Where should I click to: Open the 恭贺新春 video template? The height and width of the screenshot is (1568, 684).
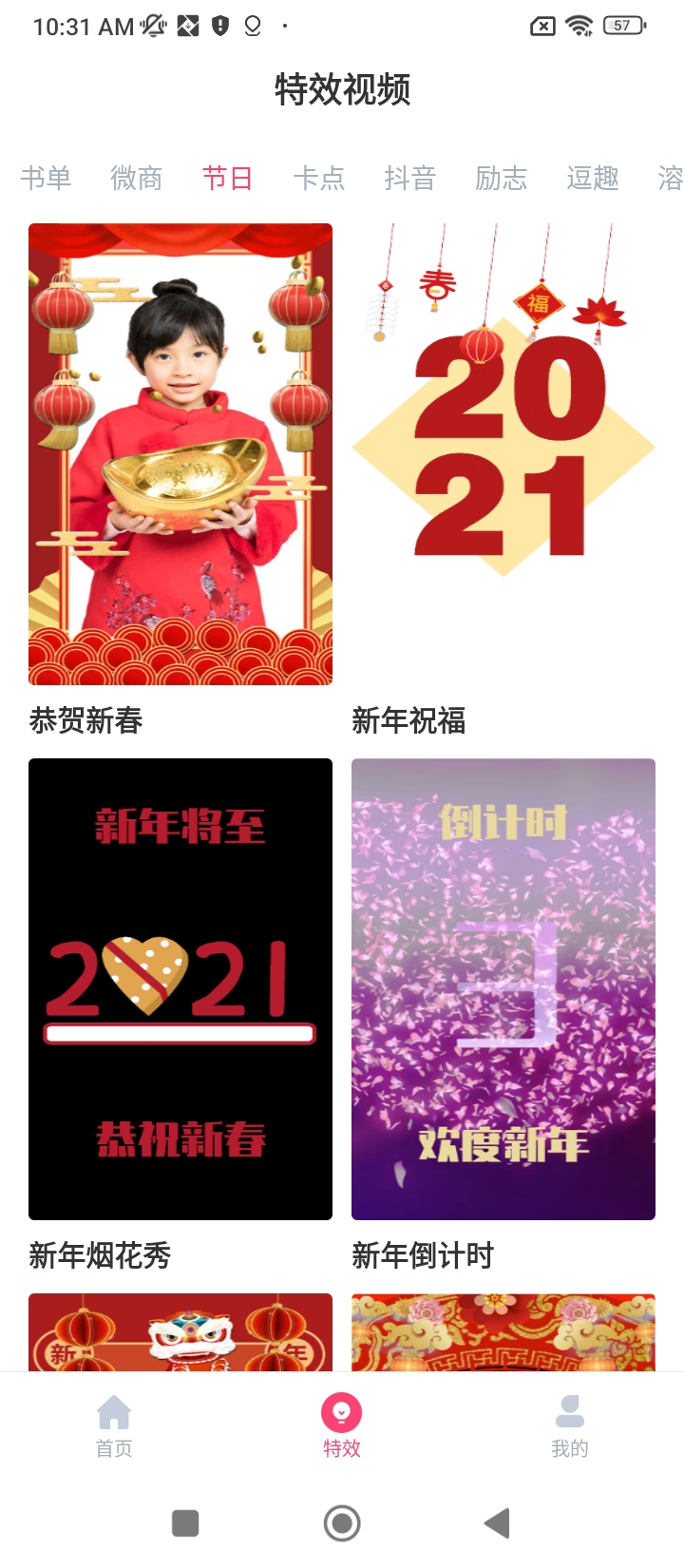click(x=180, y=454)
